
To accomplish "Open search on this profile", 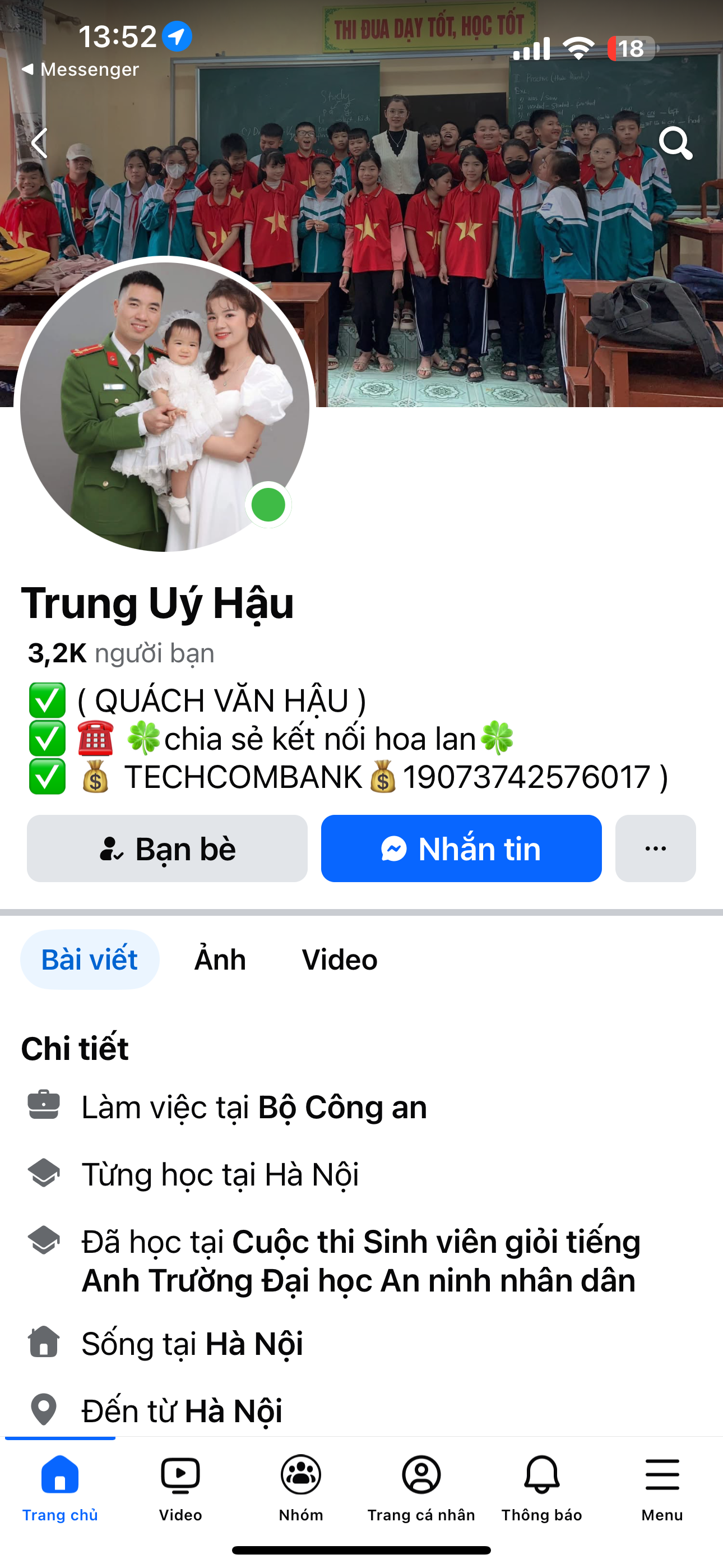I will click(675, 144).
